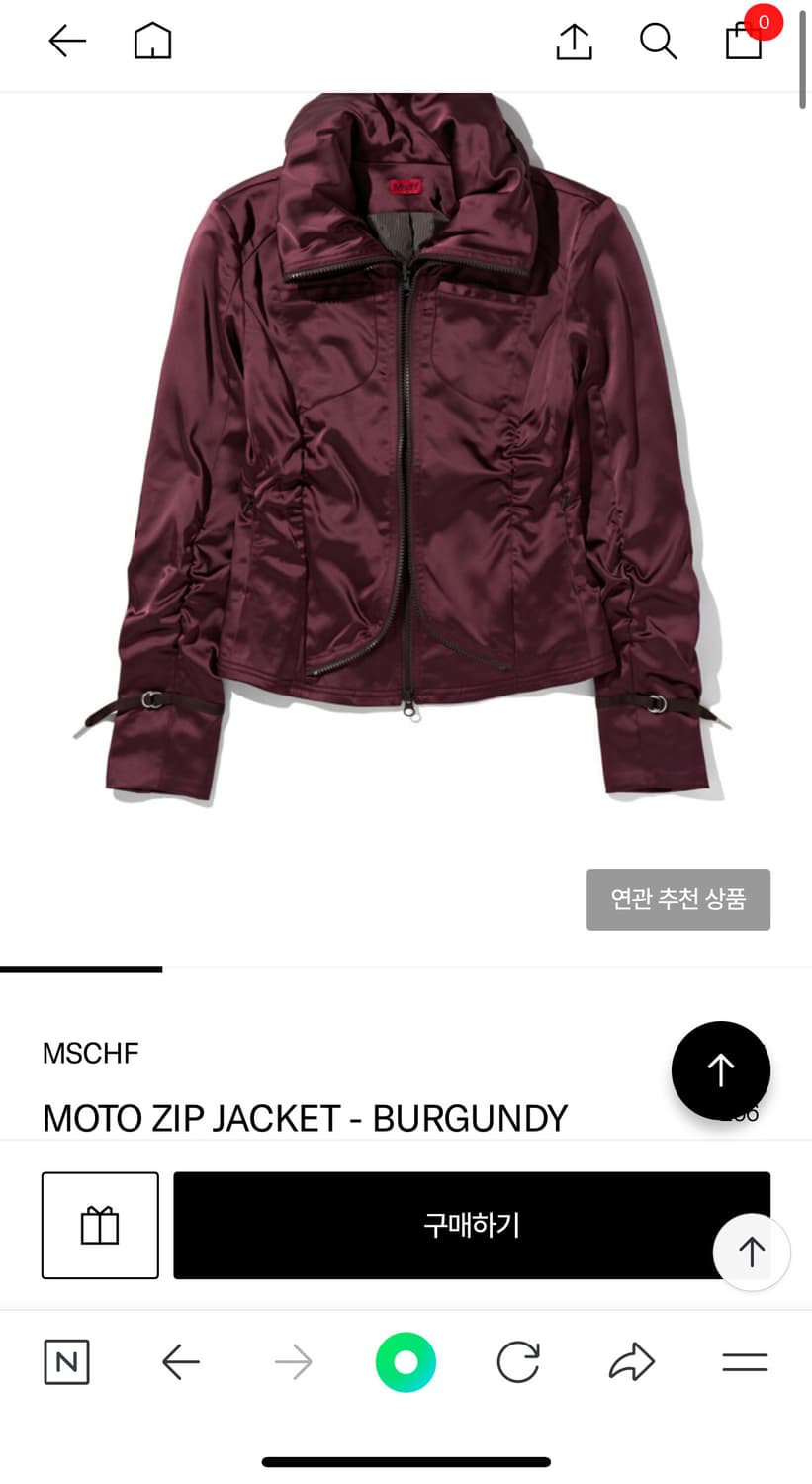Tap the gift icon next to purchase button
Screen dimensions: 812x1484
click(99, 1225)
